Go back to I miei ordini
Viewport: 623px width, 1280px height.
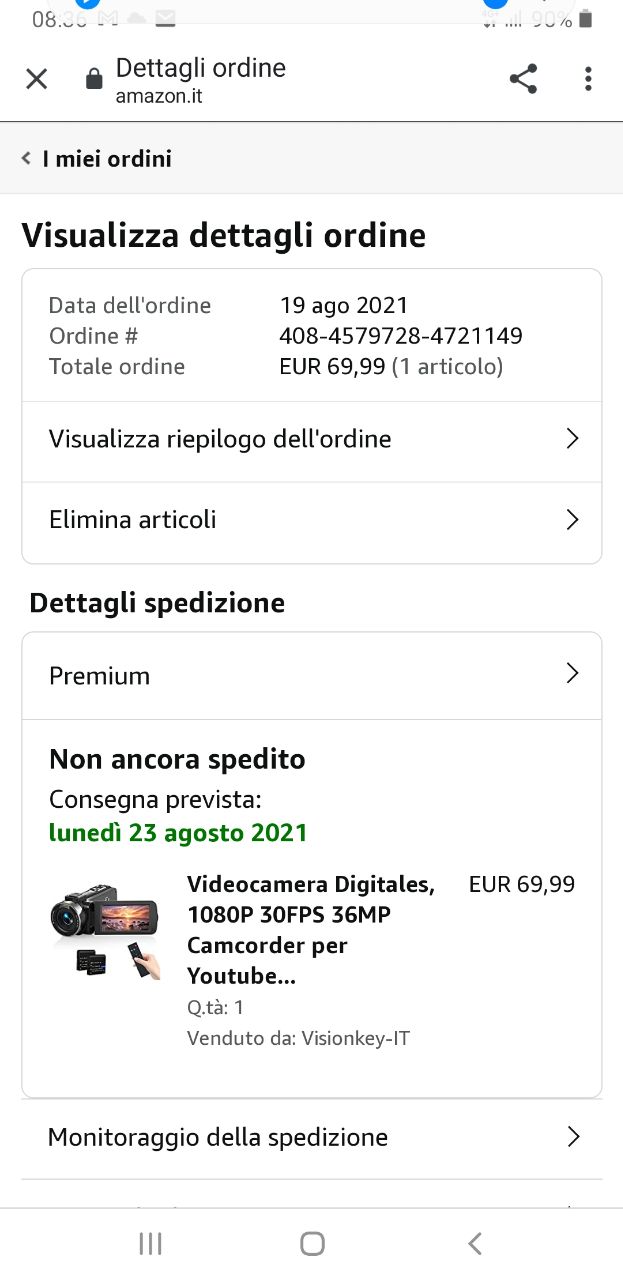click(x=97, y=159)
